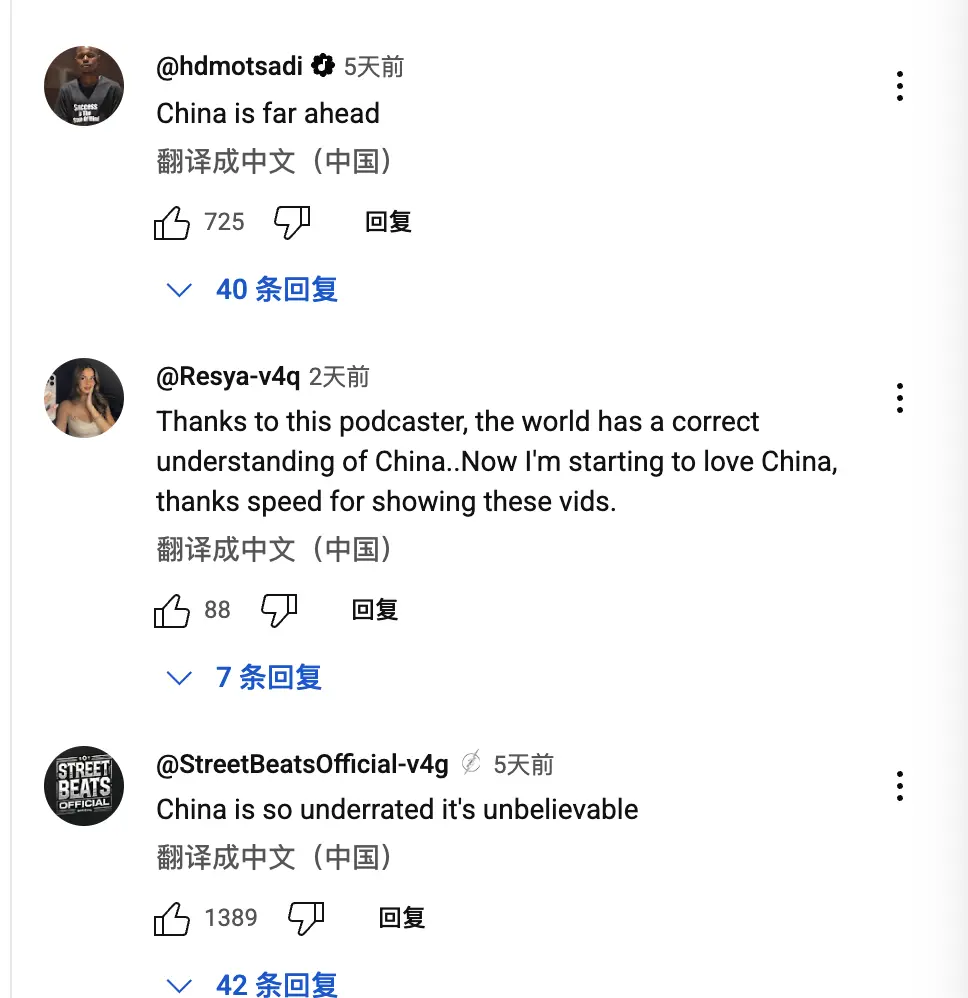Like the comment by @hdmotsadi
This screenshot has width=968, height=998.
(x=172, y=222)
